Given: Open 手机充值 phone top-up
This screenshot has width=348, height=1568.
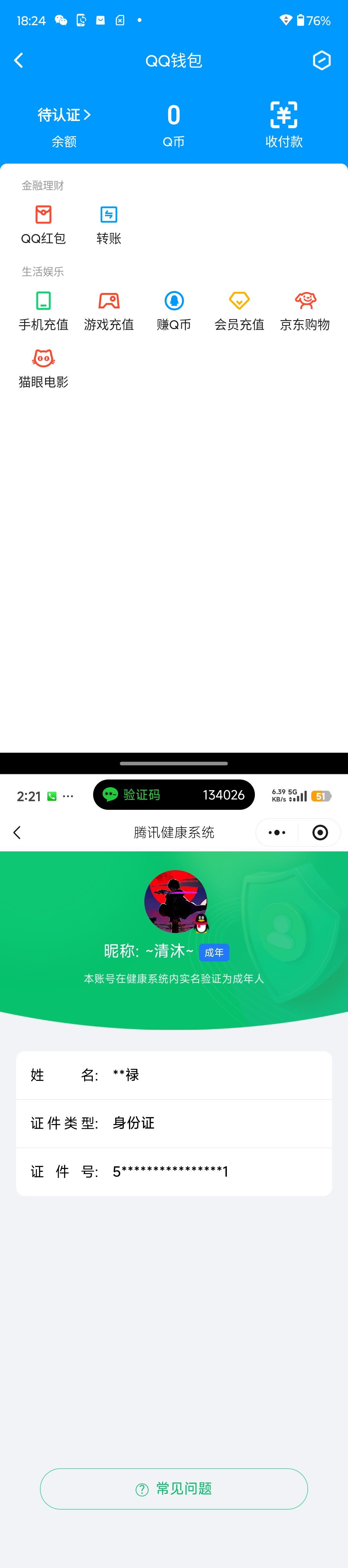Looking at the screenshot, I should [43, 311].
